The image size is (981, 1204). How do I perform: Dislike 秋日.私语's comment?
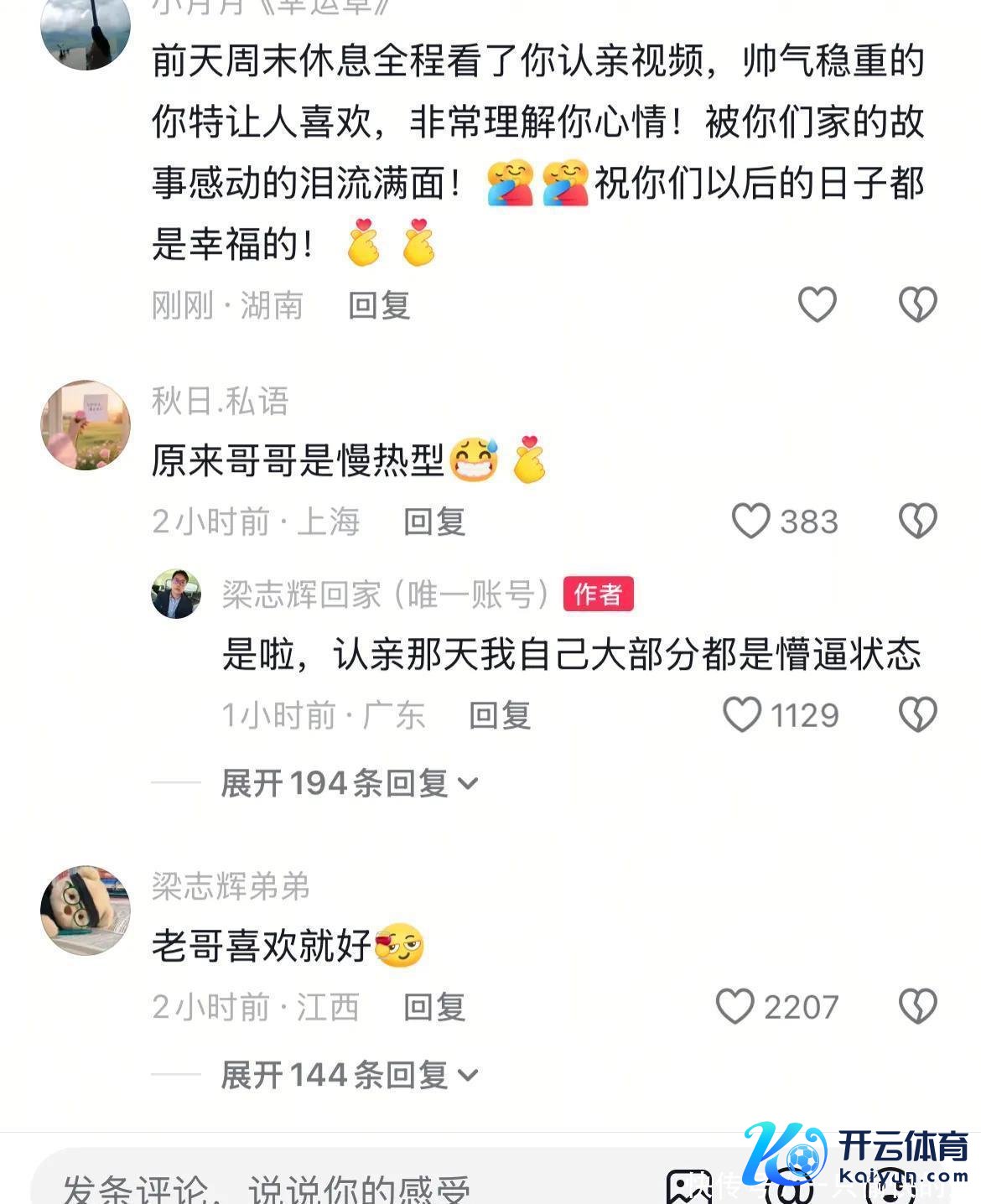pos(917,521)
